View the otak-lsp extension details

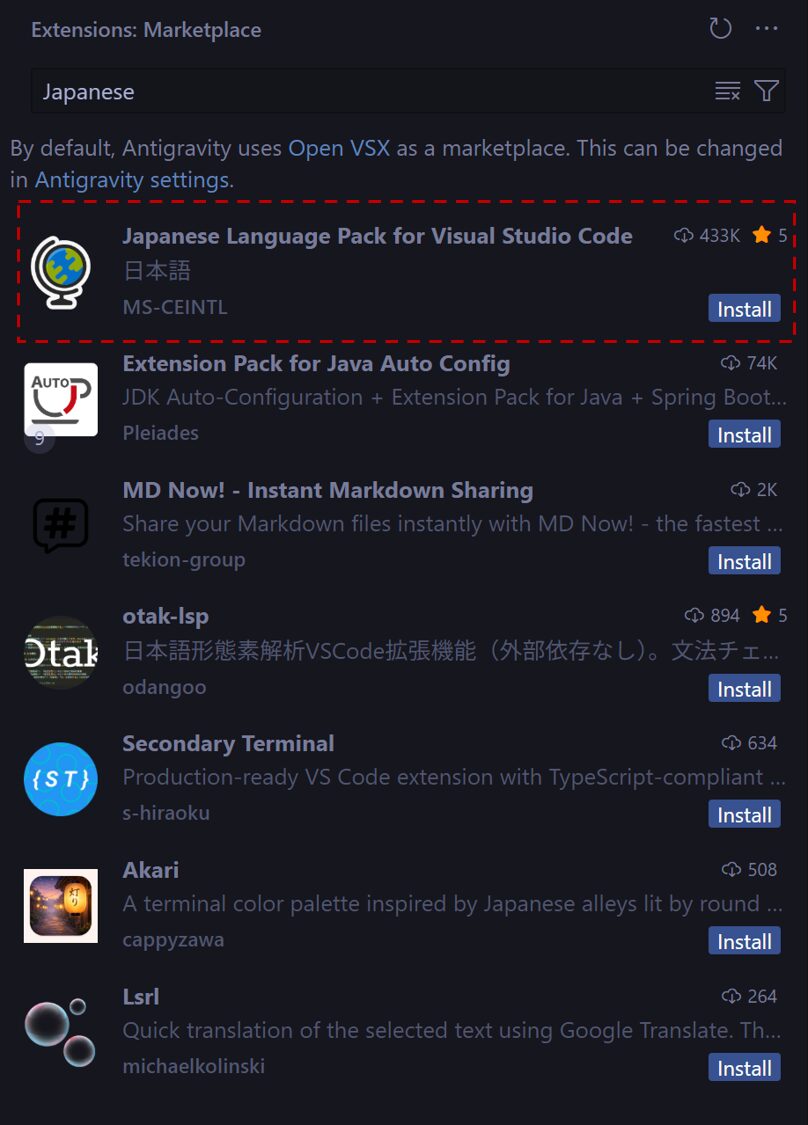coord(166,617)
